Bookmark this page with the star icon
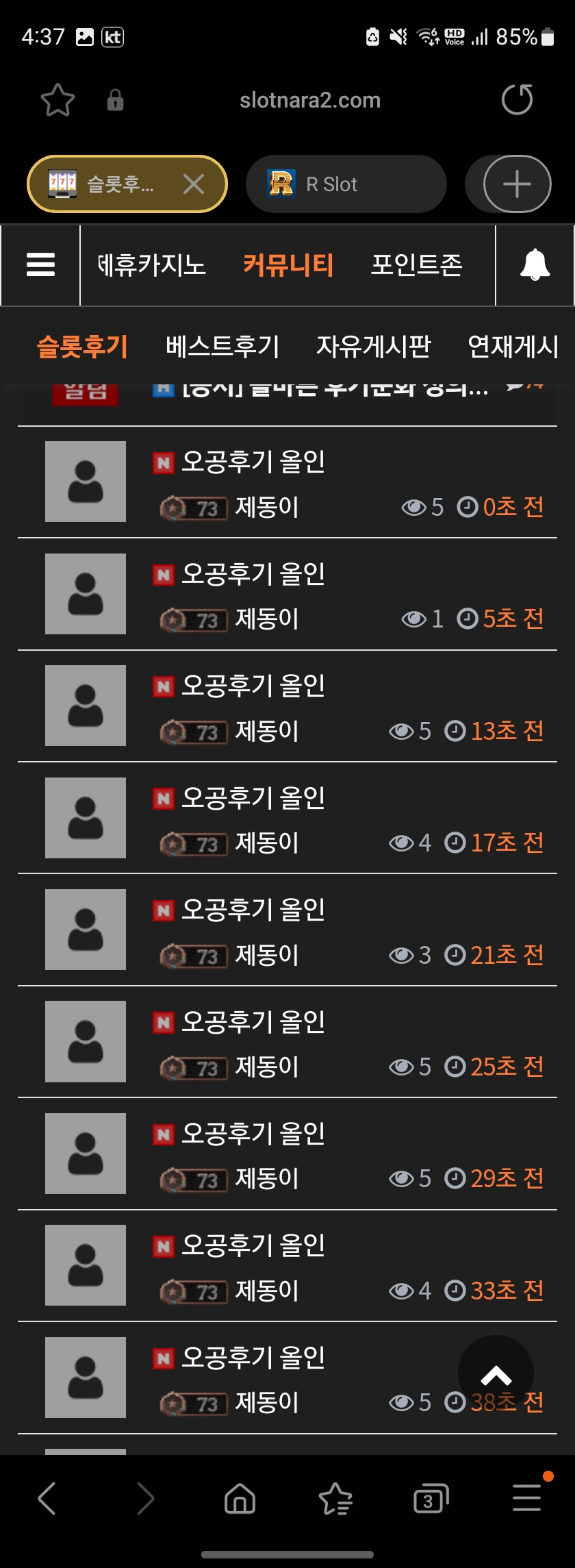Image resolution: width=575 pixels, height=1568 pixels. click(57, 100)
